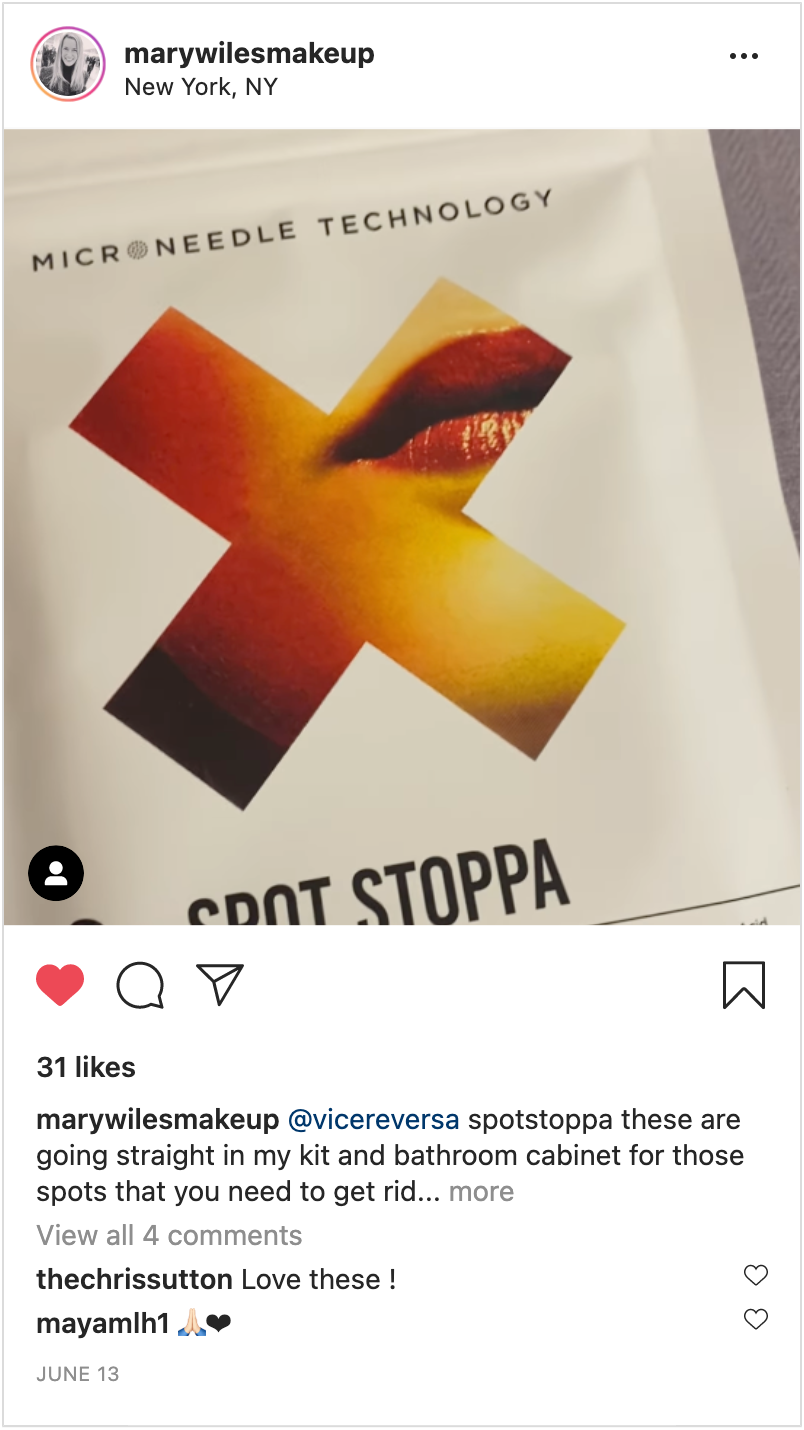View the 31 likes list
804x1430 pixels.
click(x=86, y=1068)
